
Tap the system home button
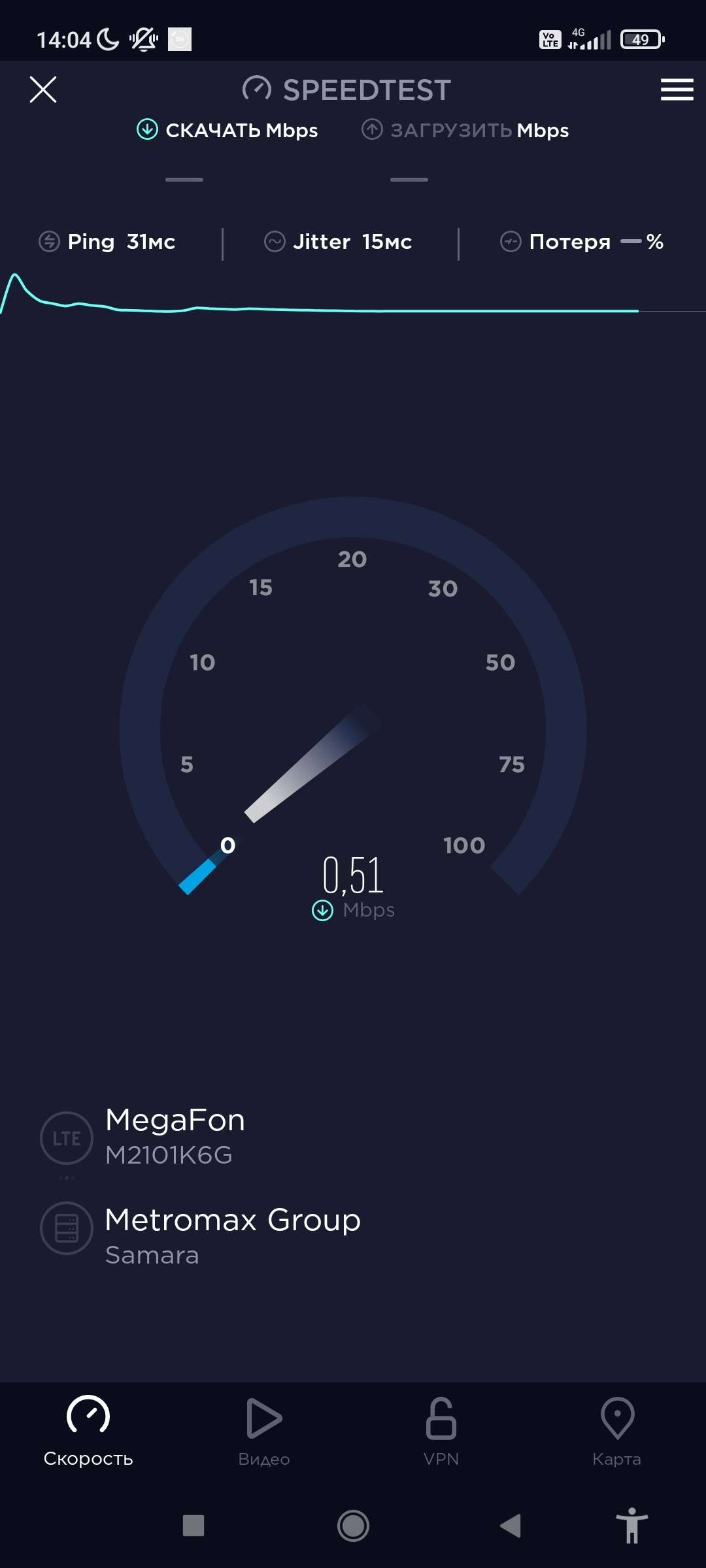(x=353, y=1526)
